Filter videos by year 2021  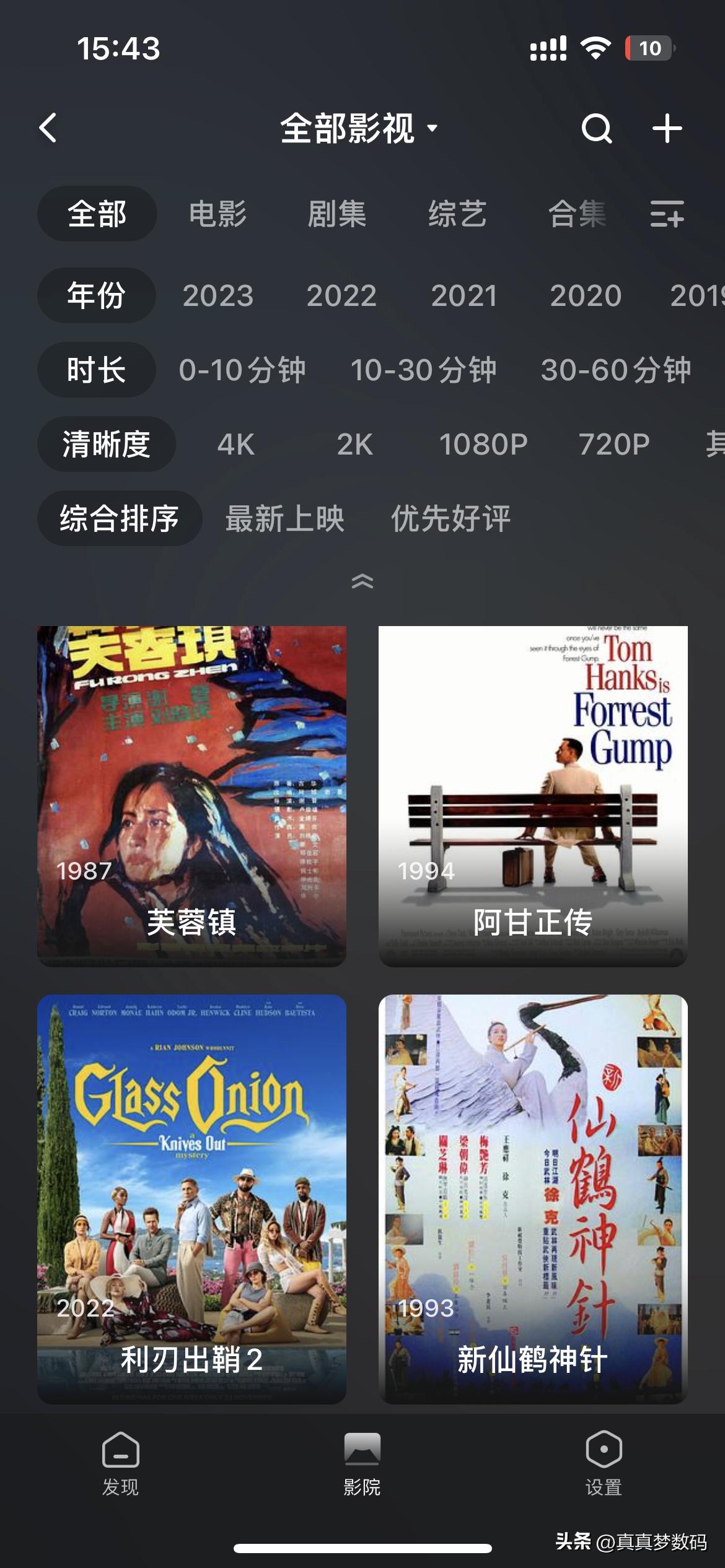[x=465, y=296]
